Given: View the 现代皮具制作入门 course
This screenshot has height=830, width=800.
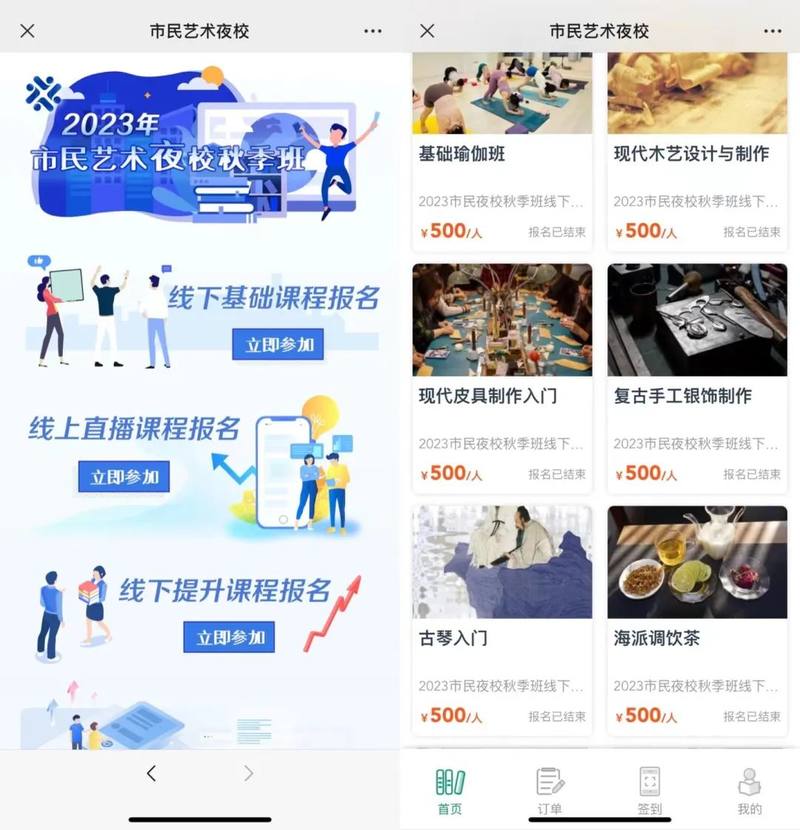Looking at the screenshot, I should pyautogui.click(x=502, y=380).
